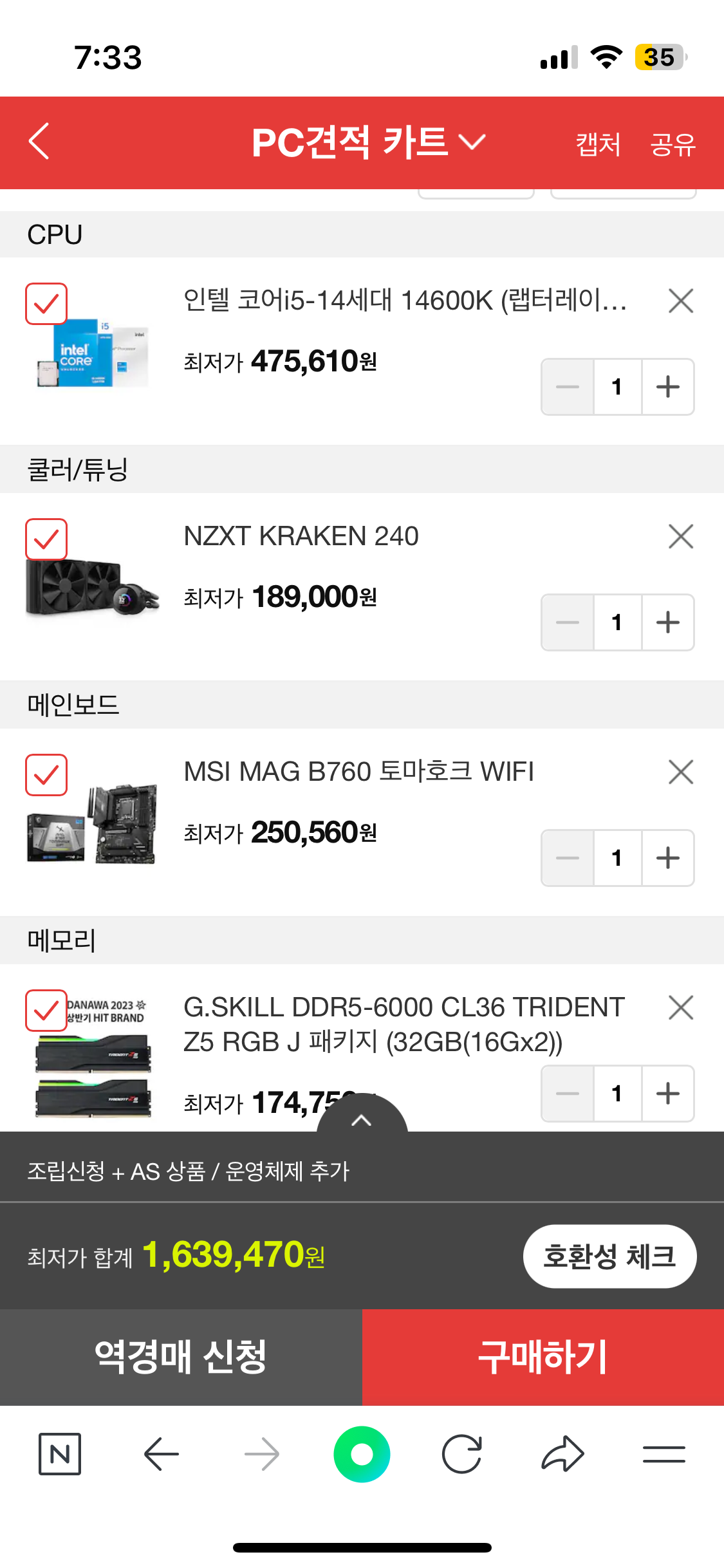The height and width of the screenshot is (1568, 724).
Task: Go back using the header arrow
Action: pos(39,141)
